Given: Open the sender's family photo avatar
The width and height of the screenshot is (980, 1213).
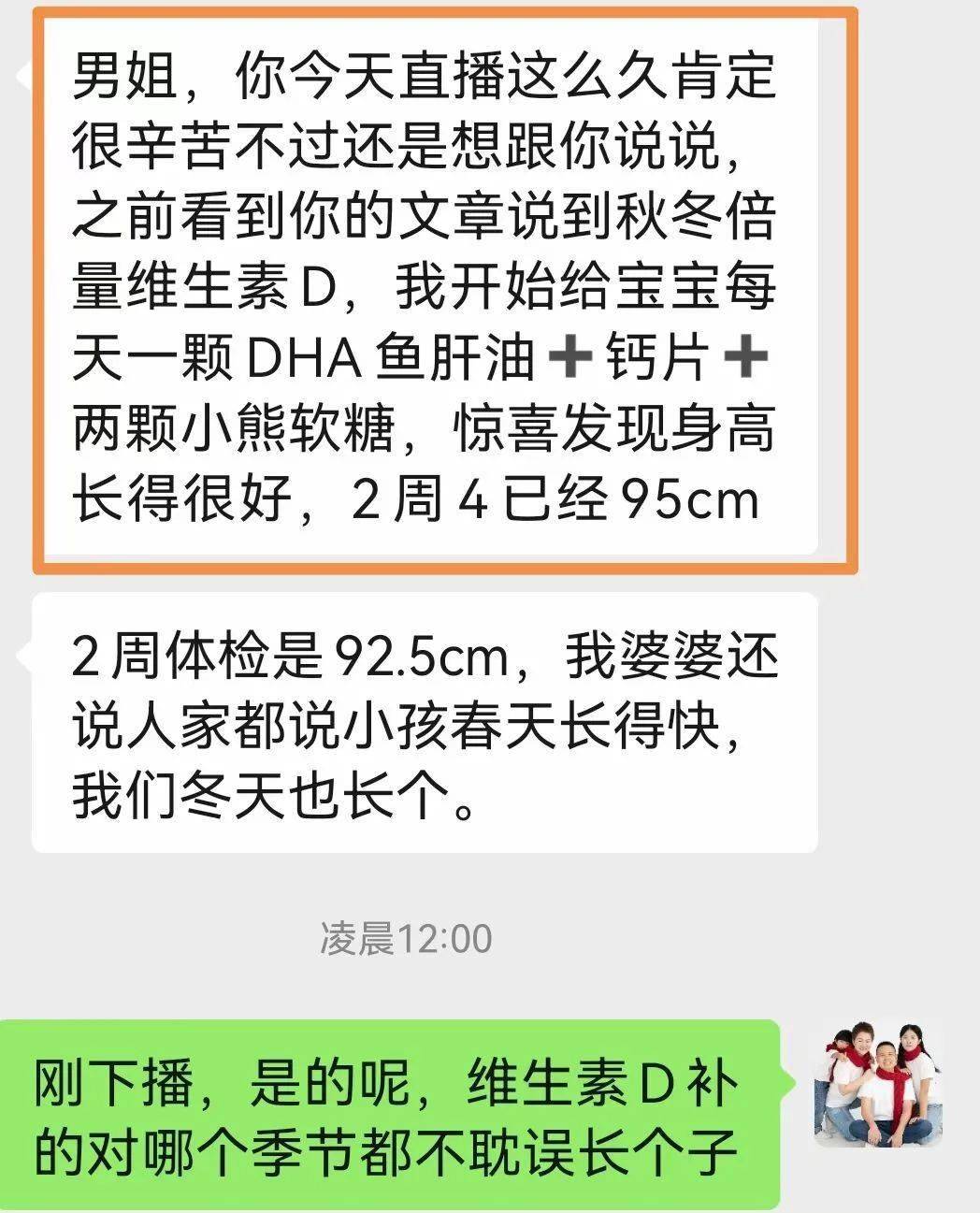Looking at the screenshot, I should [877, 1082].
